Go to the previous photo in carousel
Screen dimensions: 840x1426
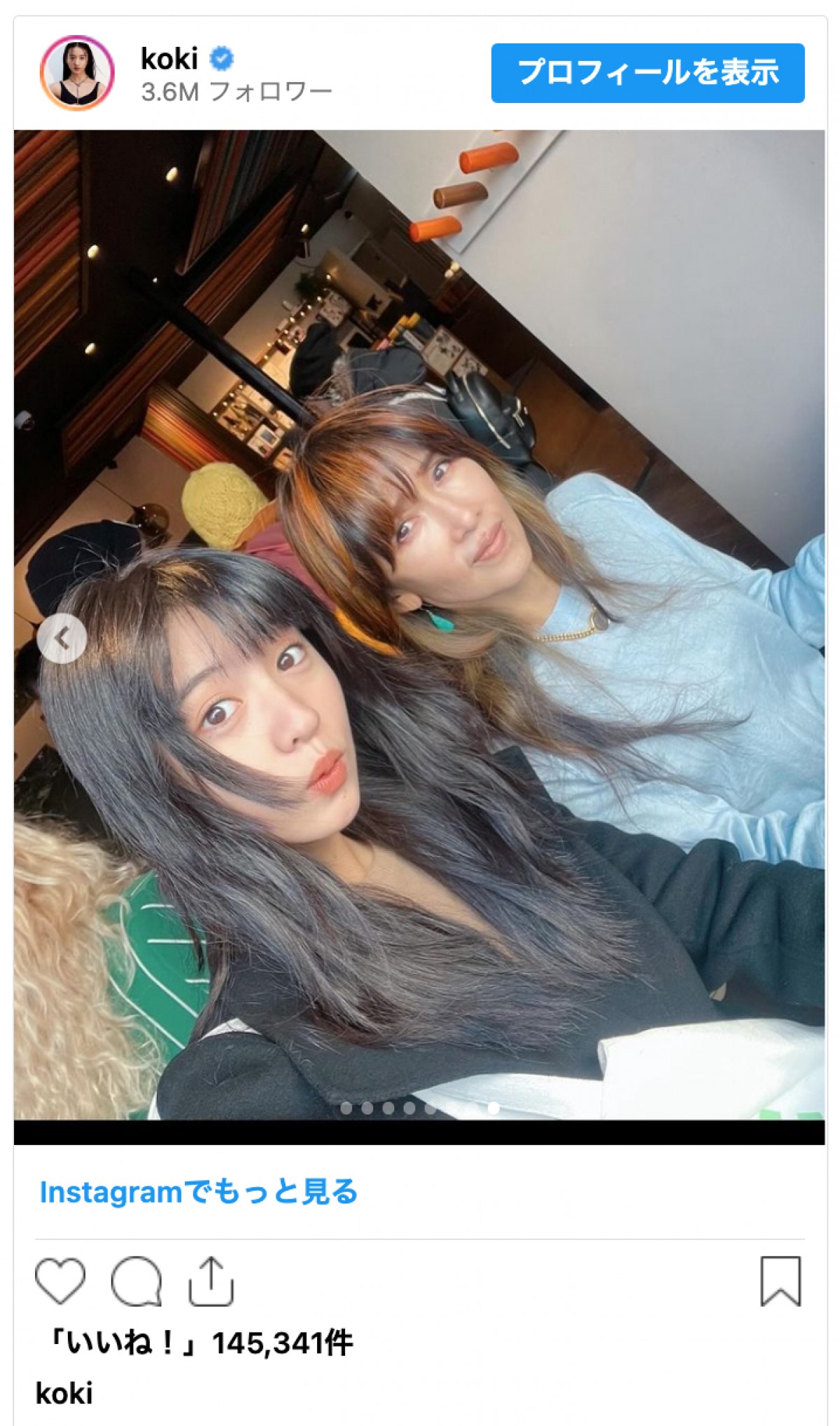(62, 638)
